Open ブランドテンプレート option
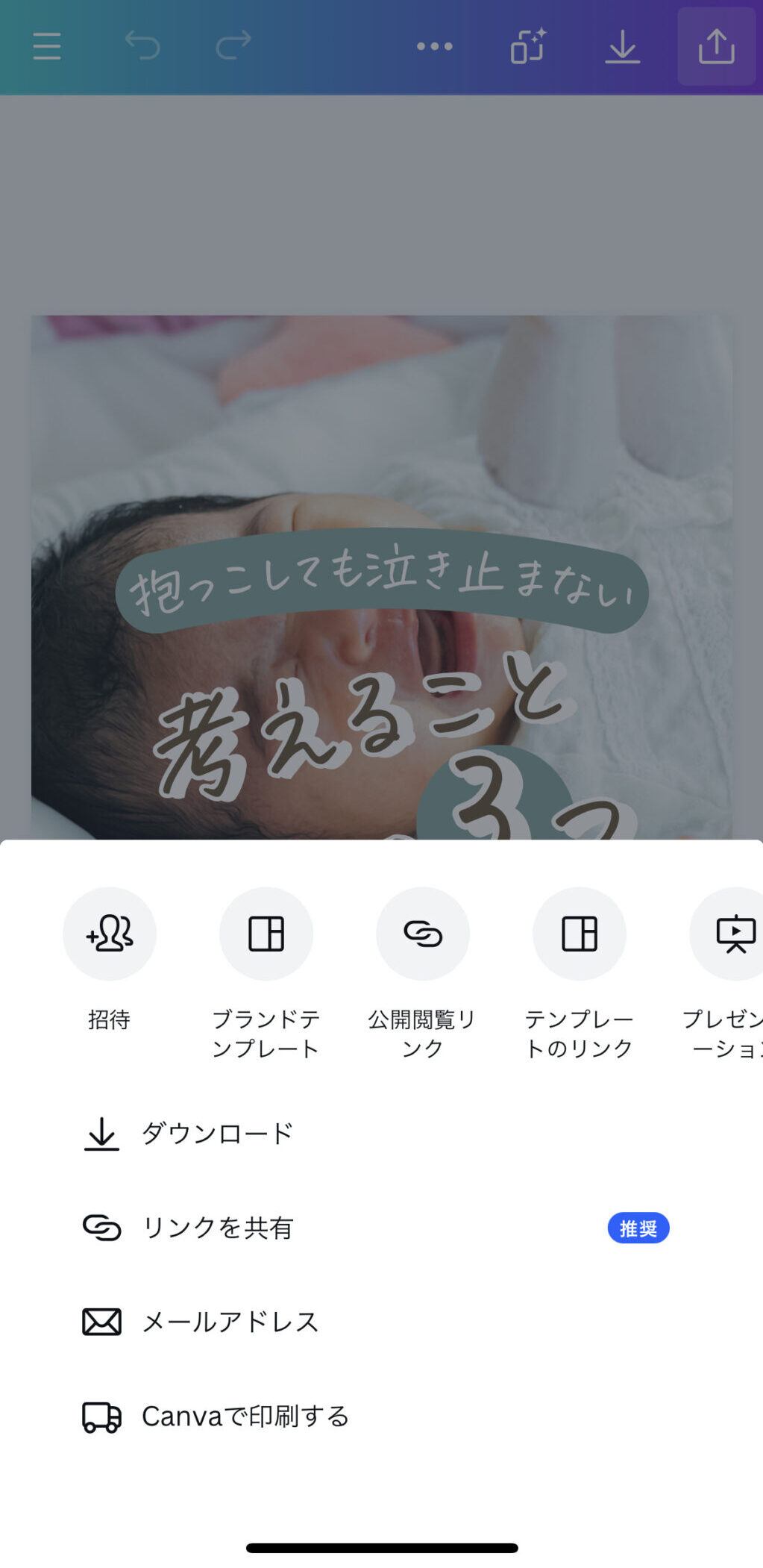The image size is (763, 1568). pyautogui.click(x=266, y=934)
